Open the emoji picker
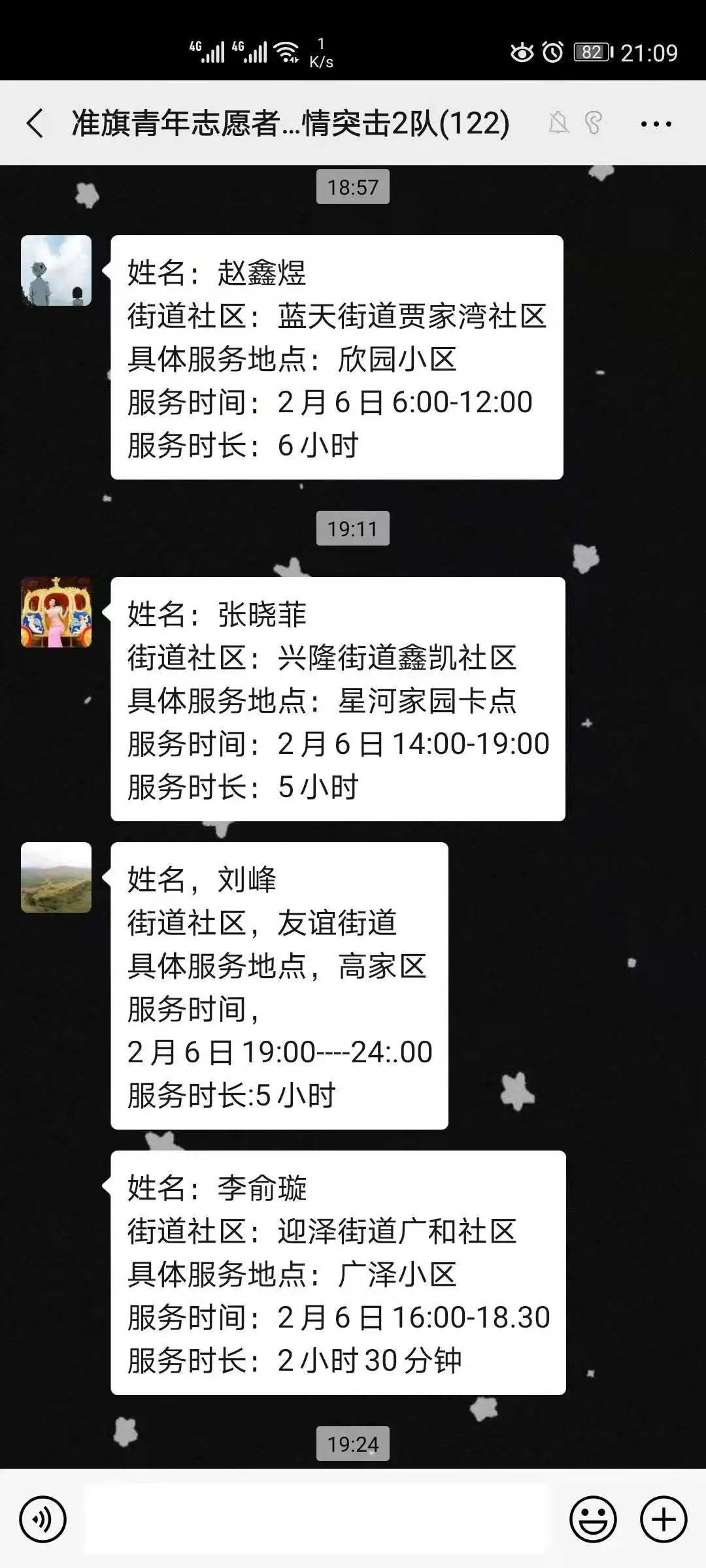 593,1519
